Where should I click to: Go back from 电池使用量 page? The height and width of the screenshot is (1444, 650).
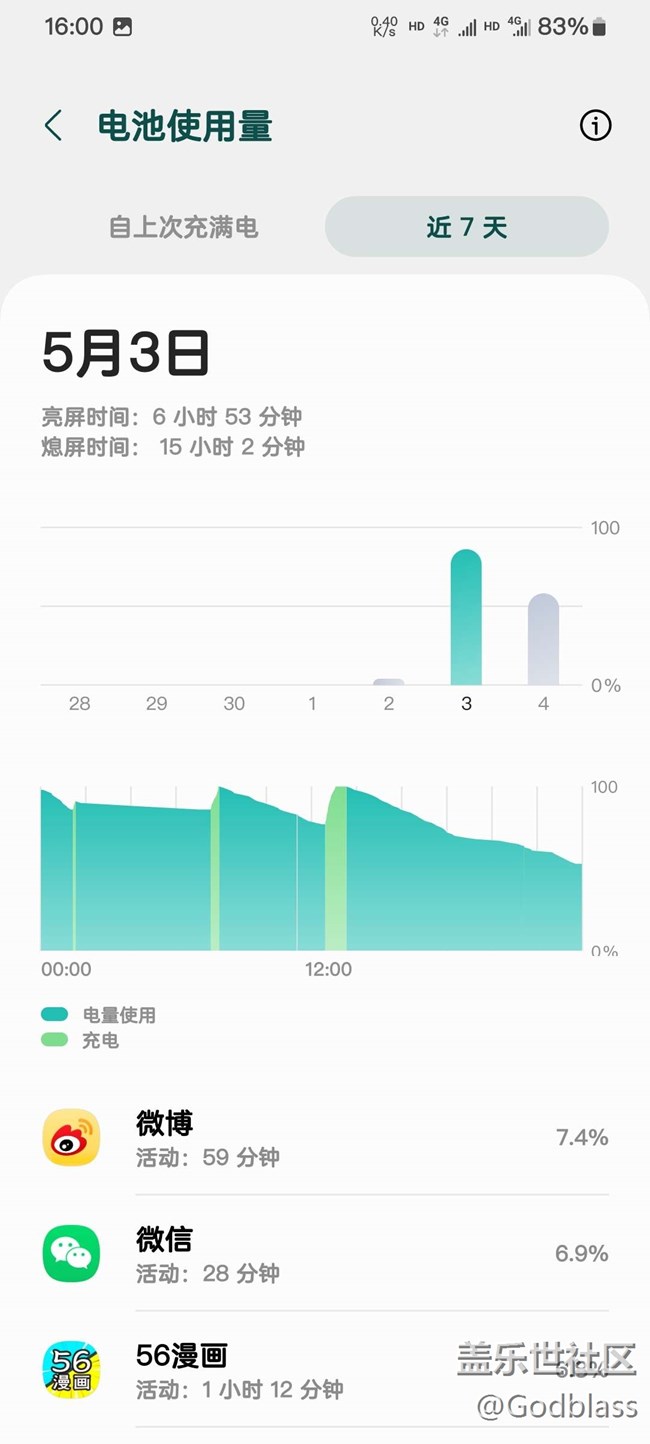point(54,126)
